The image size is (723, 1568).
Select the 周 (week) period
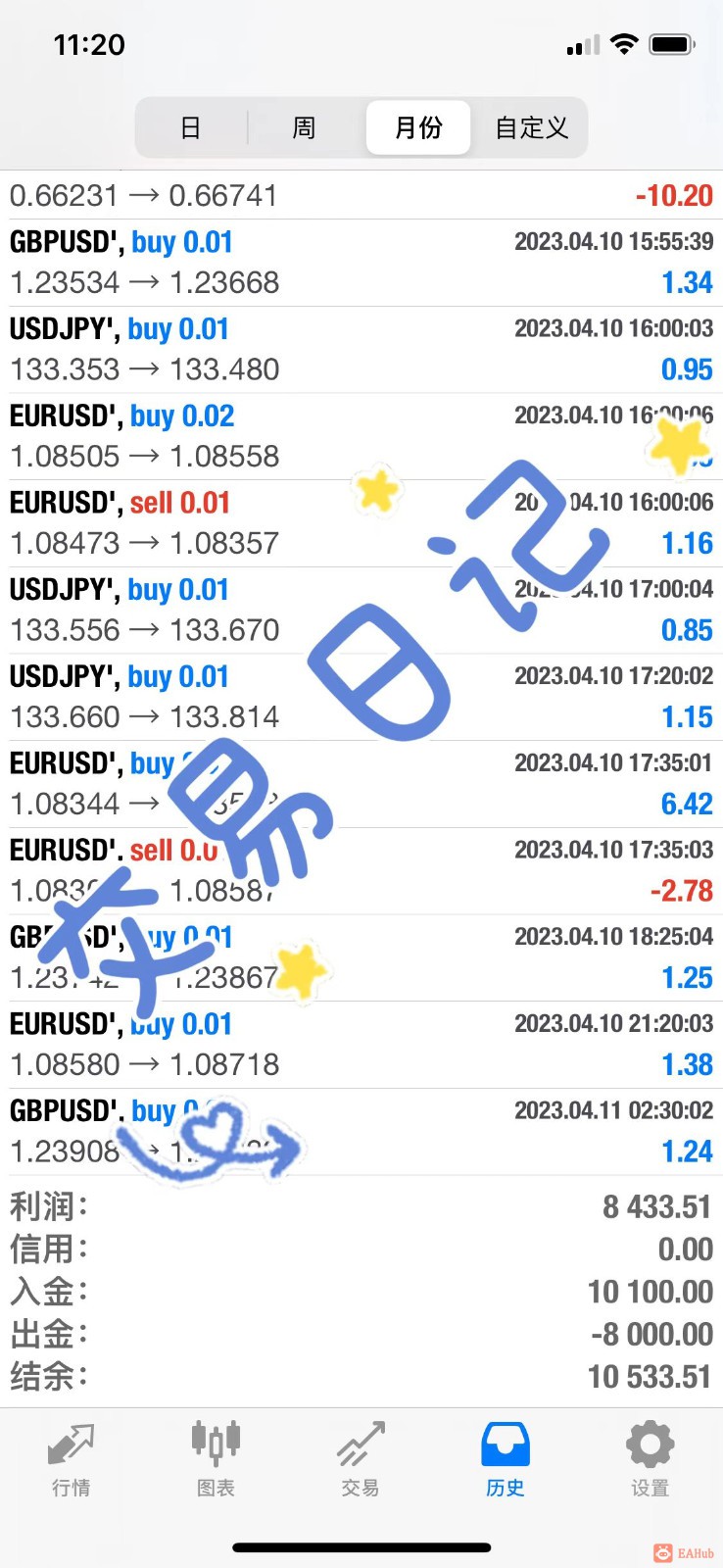tap(305, 127)
